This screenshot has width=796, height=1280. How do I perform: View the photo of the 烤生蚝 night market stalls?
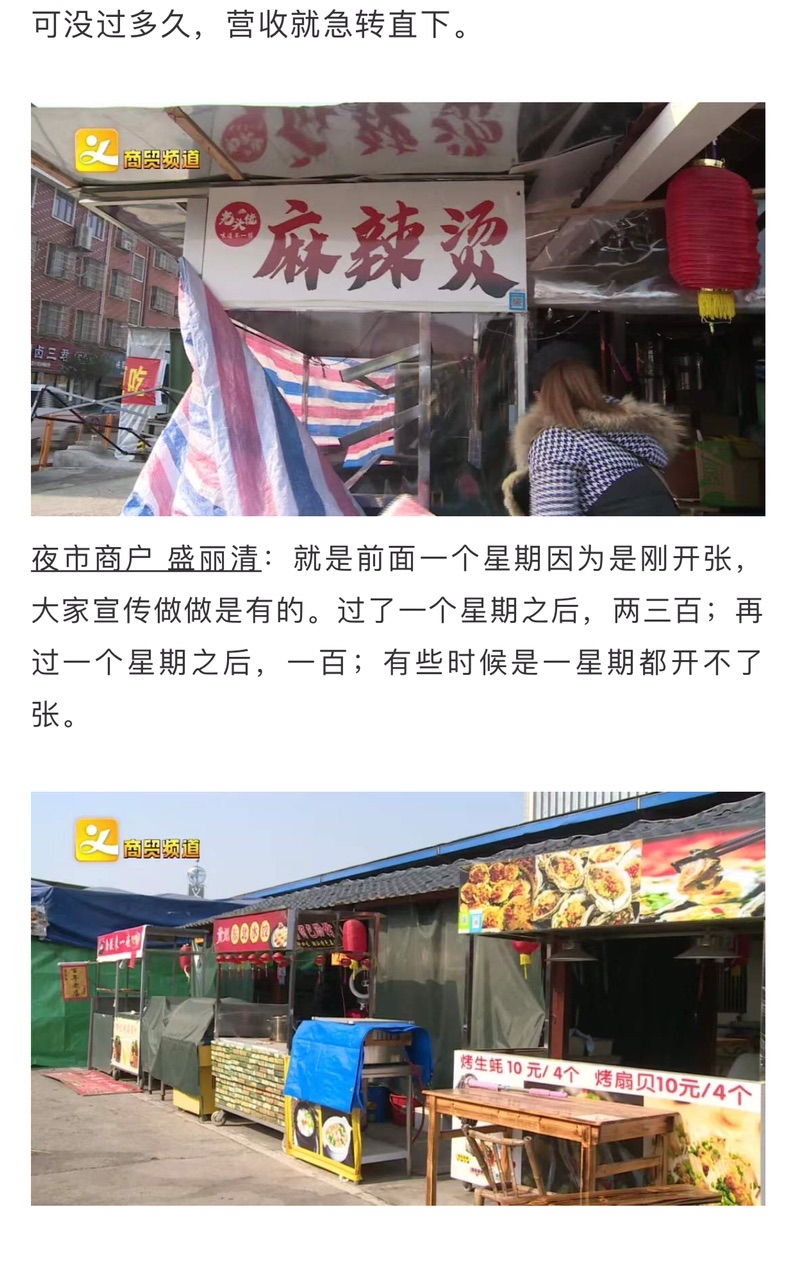click(398, 998)
